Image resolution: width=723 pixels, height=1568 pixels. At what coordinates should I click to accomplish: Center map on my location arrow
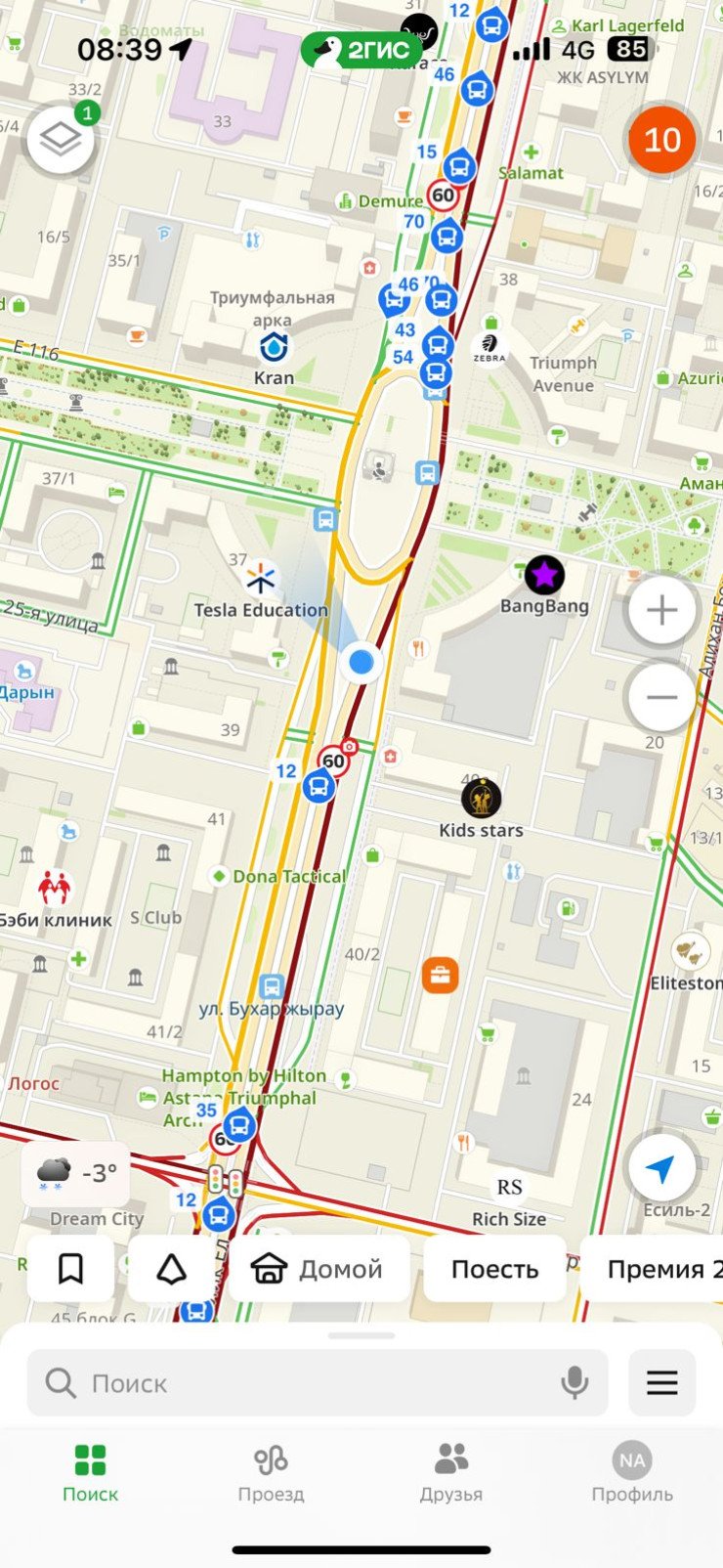point(661,1167)
